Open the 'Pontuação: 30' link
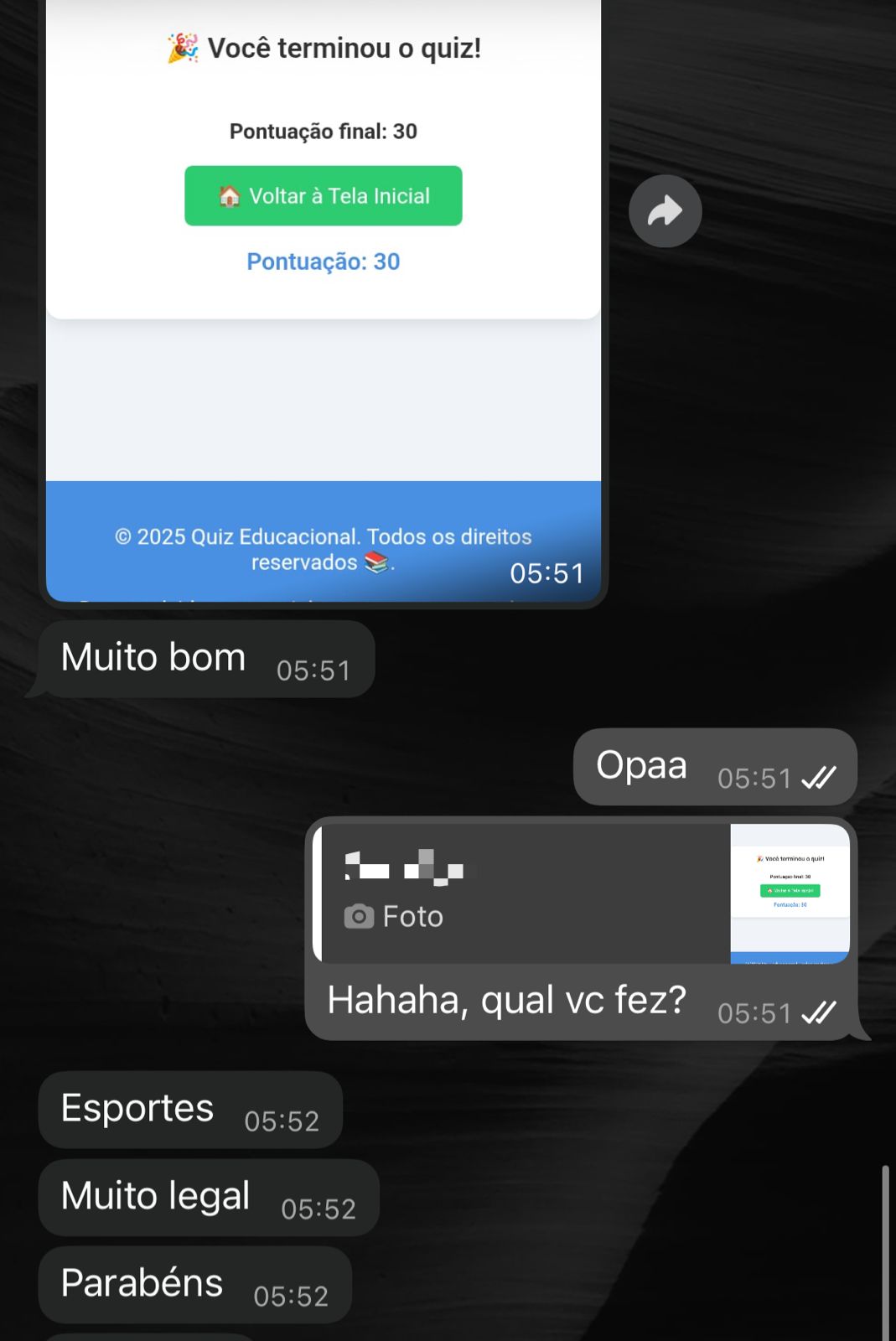The width and height of the screenshot is (896, 1341). 322,261
